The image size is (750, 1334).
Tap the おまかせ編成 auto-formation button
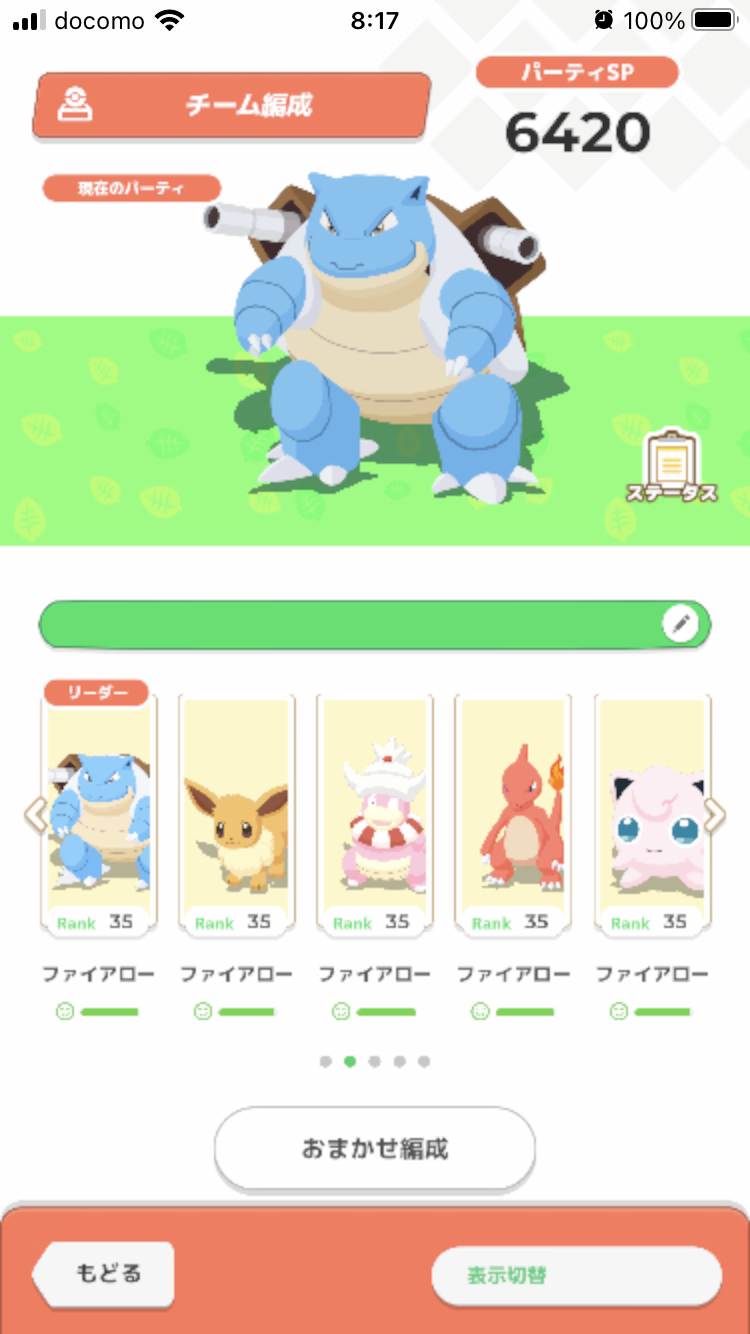(x=375, y=1148)
